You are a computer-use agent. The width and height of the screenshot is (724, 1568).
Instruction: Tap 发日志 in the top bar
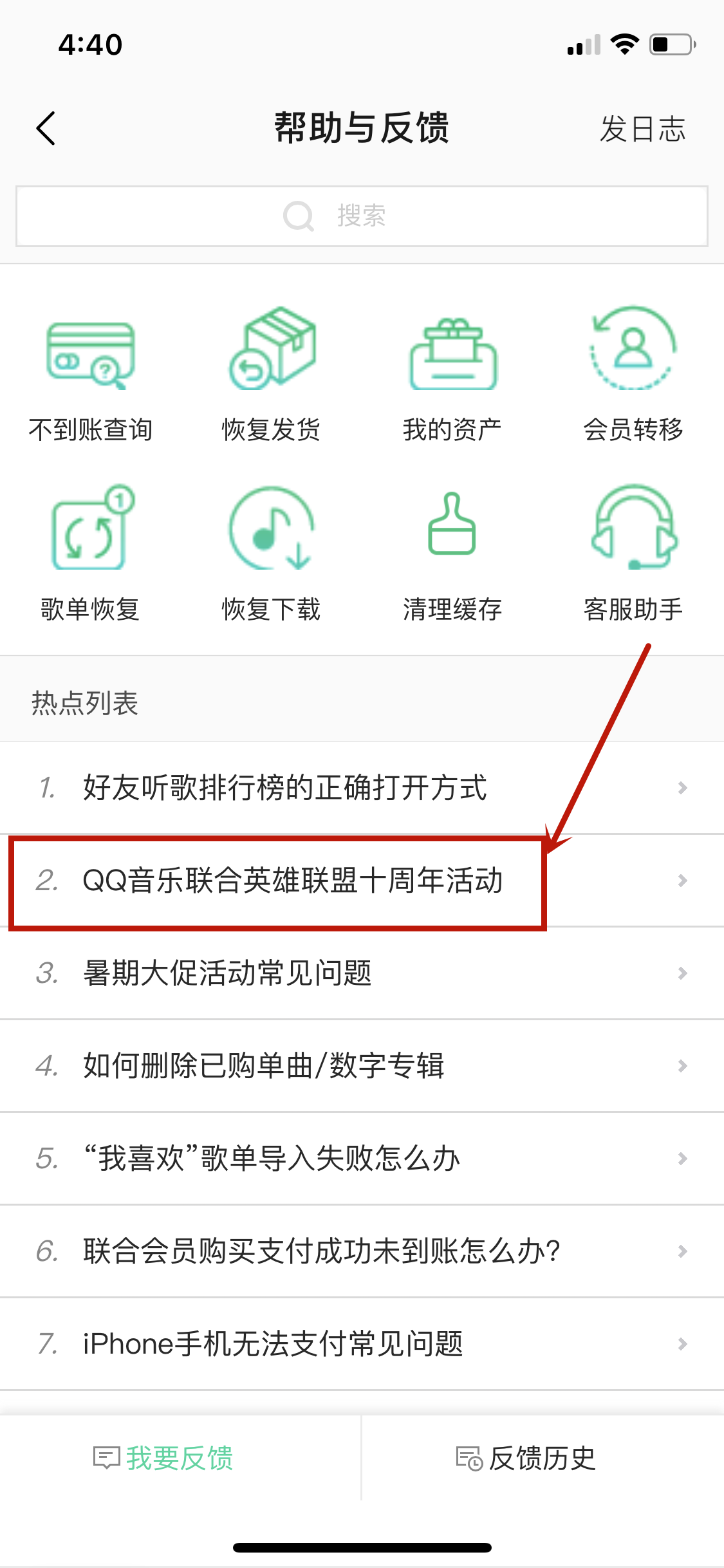pyautogui.click(x=642, y=129)
